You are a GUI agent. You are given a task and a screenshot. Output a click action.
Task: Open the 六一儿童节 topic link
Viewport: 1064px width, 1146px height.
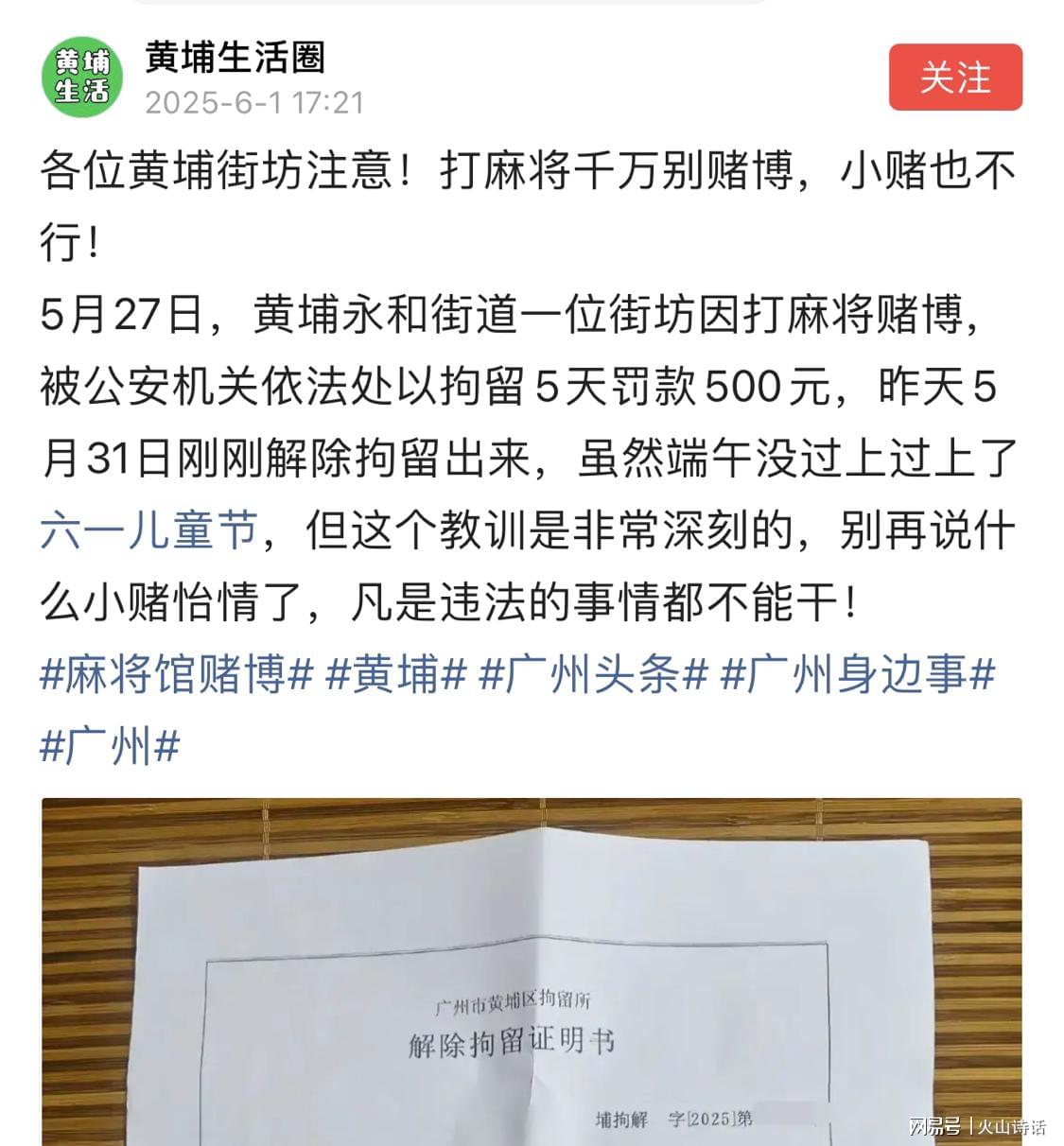point(148,531)
